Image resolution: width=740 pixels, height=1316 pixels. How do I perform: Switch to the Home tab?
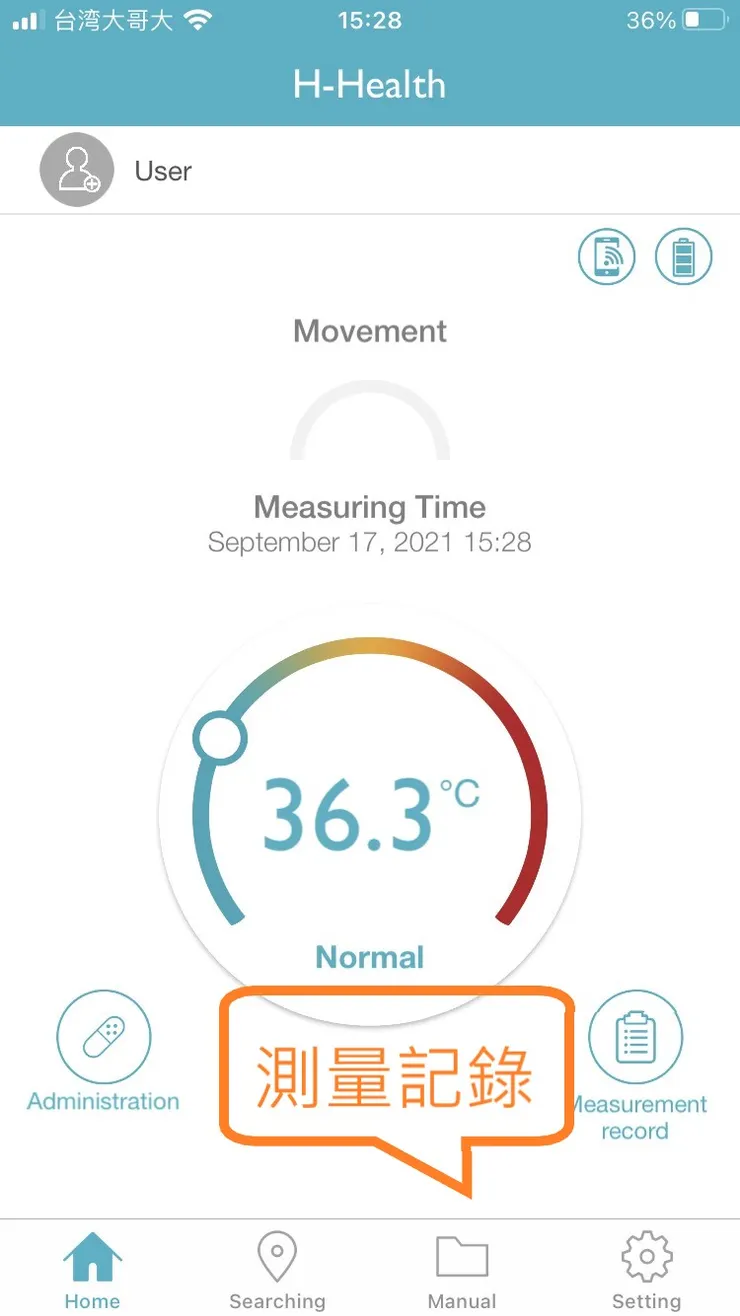92,1268
